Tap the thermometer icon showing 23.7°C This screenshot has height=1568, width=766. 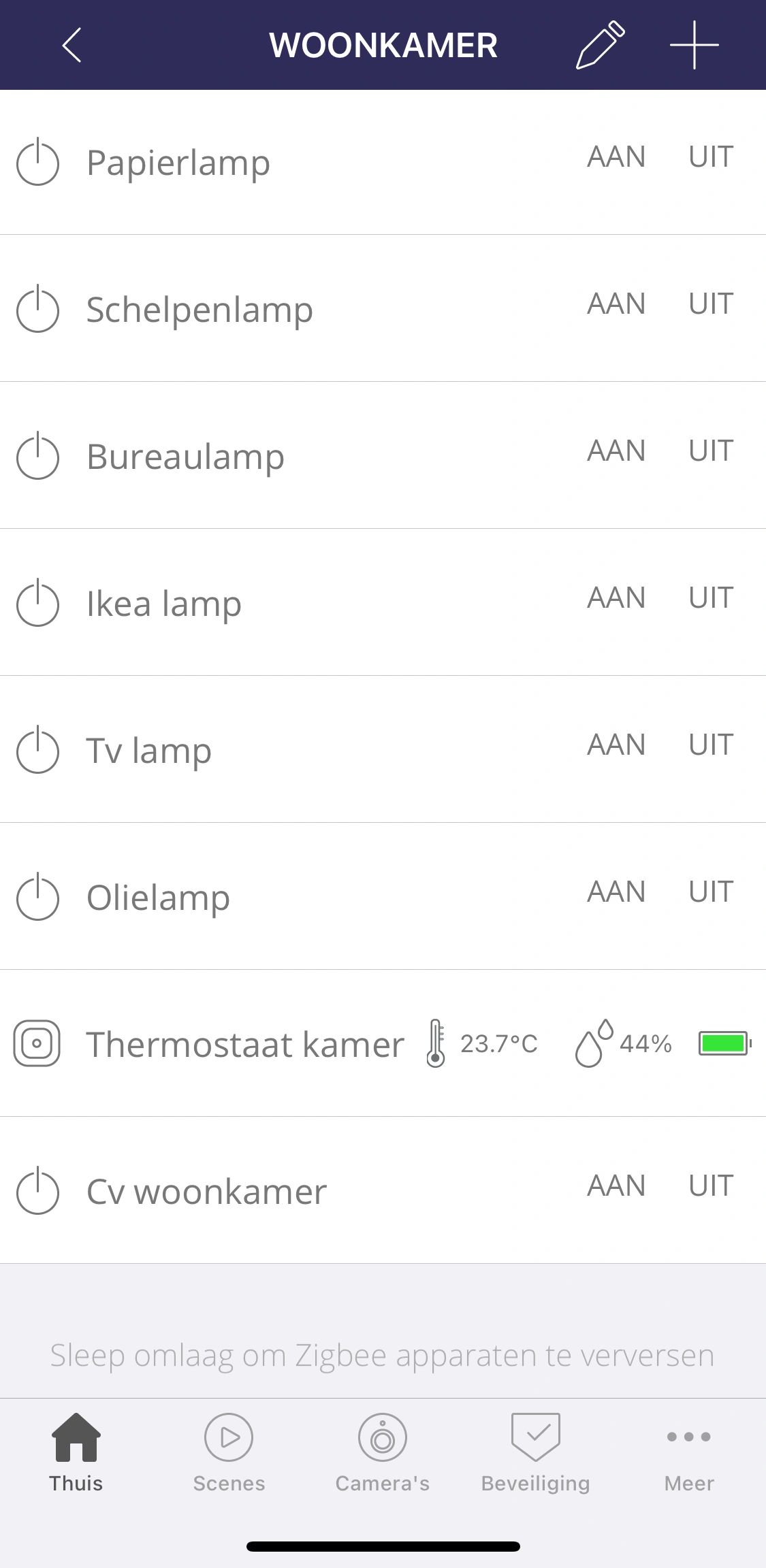[x=436, y=1043]
